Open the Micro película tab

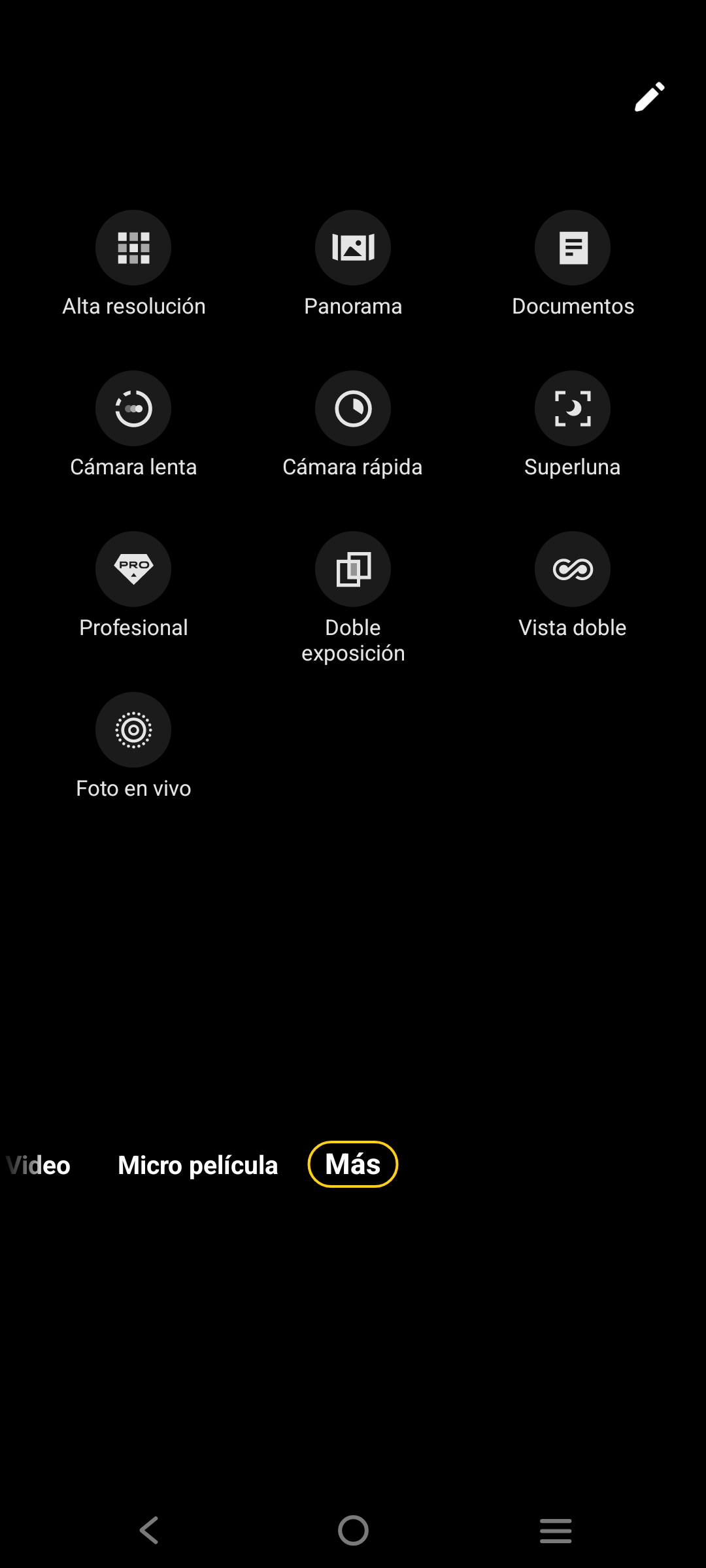coord(197,1165)
